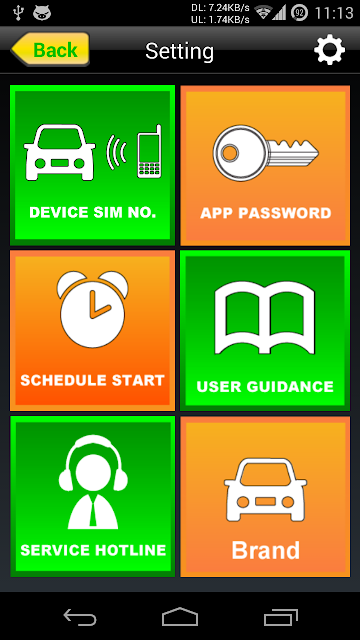Open the Service Hotline tile
The image size is (360, 640).
93,496
